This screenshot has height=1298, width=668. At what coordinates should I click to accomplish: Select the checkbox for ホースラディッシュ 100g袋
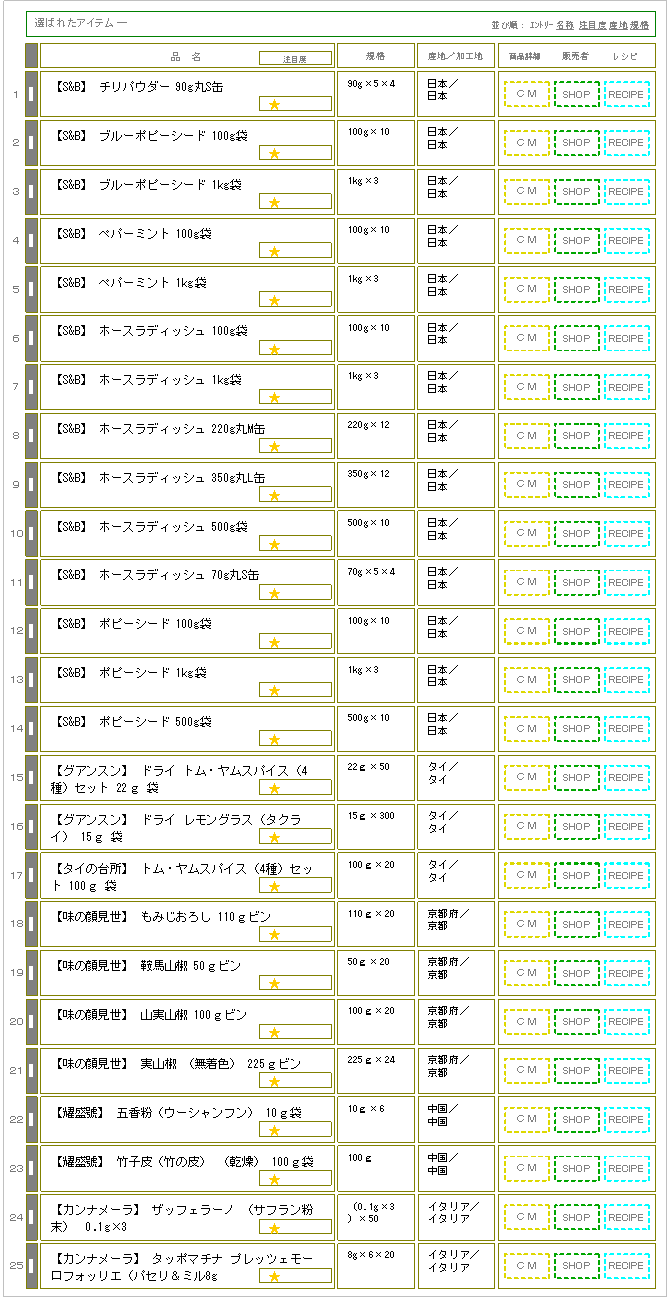pyautogui.click(x=31, y=338)
